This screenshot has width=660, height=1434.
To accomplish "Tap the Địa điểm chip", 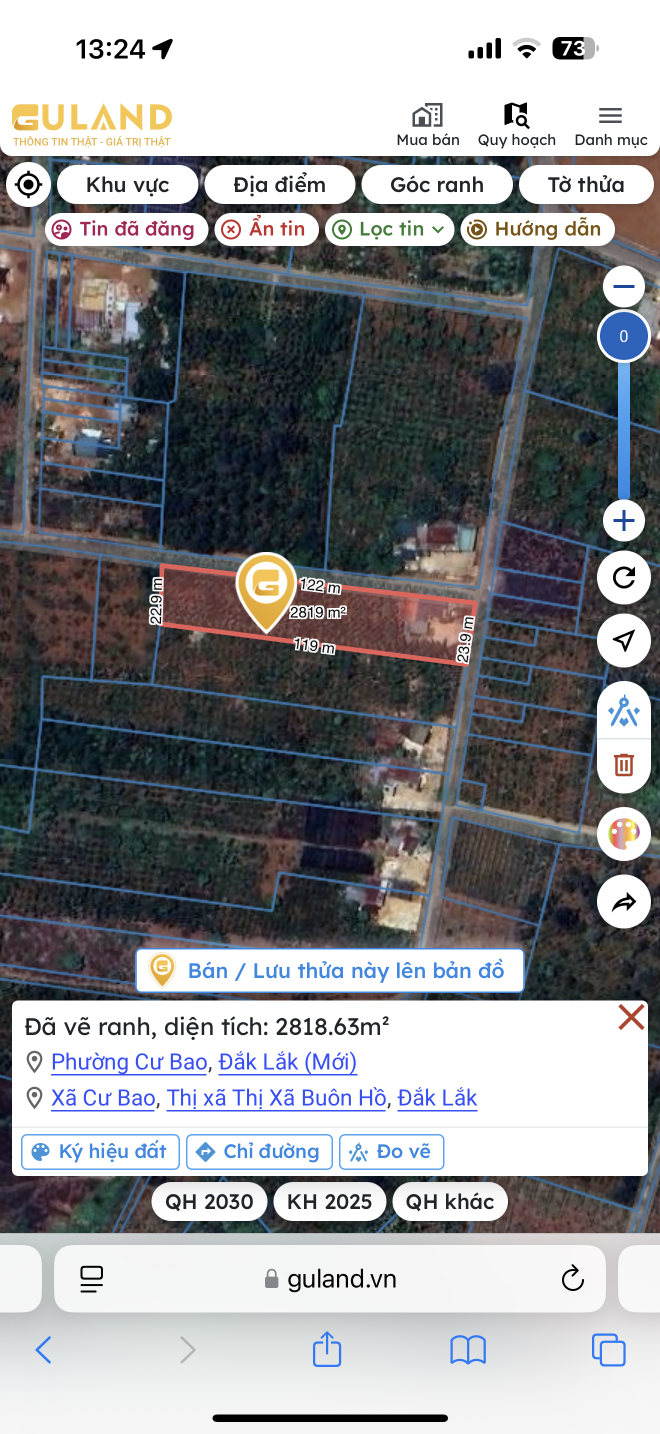I will (x=279, y=185).
